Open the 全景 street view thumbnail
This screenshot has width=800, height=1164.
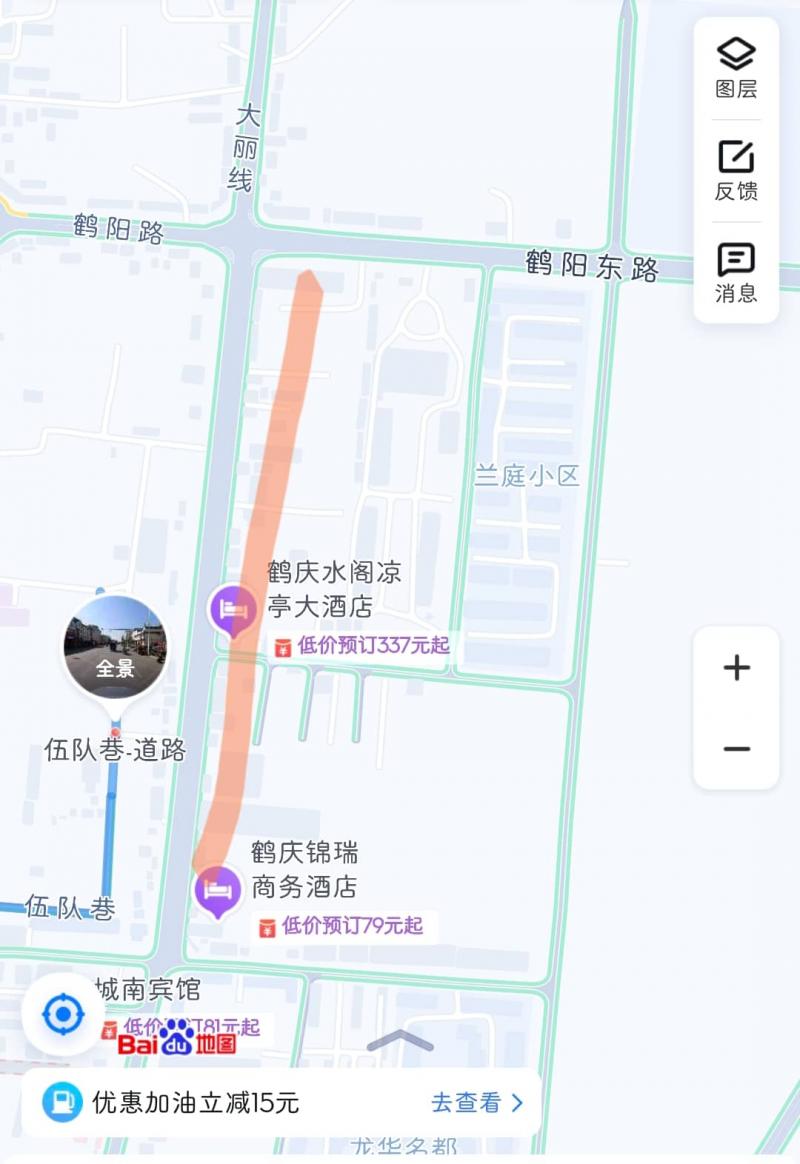pyautogui.click(x=115, y=647)
